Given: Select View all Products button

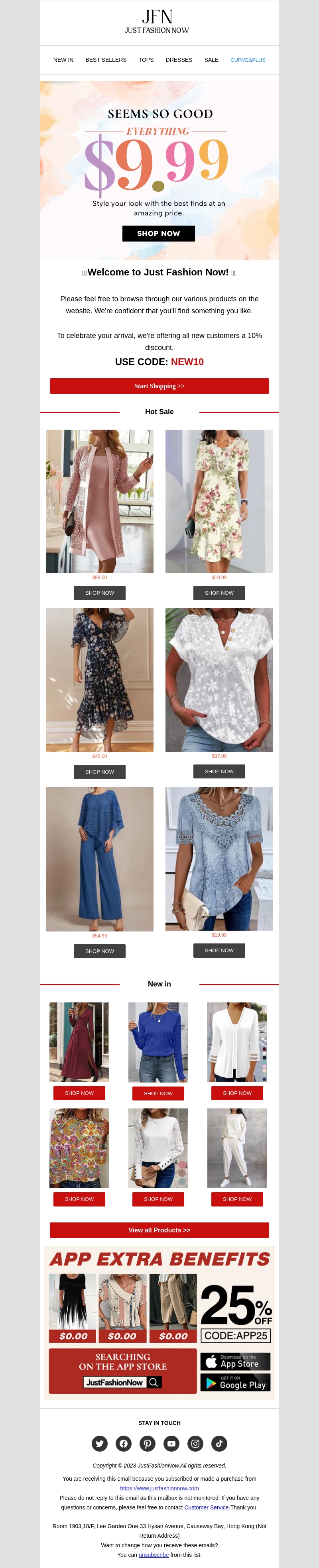Looking at the screenshot, I should [159, 1230].
